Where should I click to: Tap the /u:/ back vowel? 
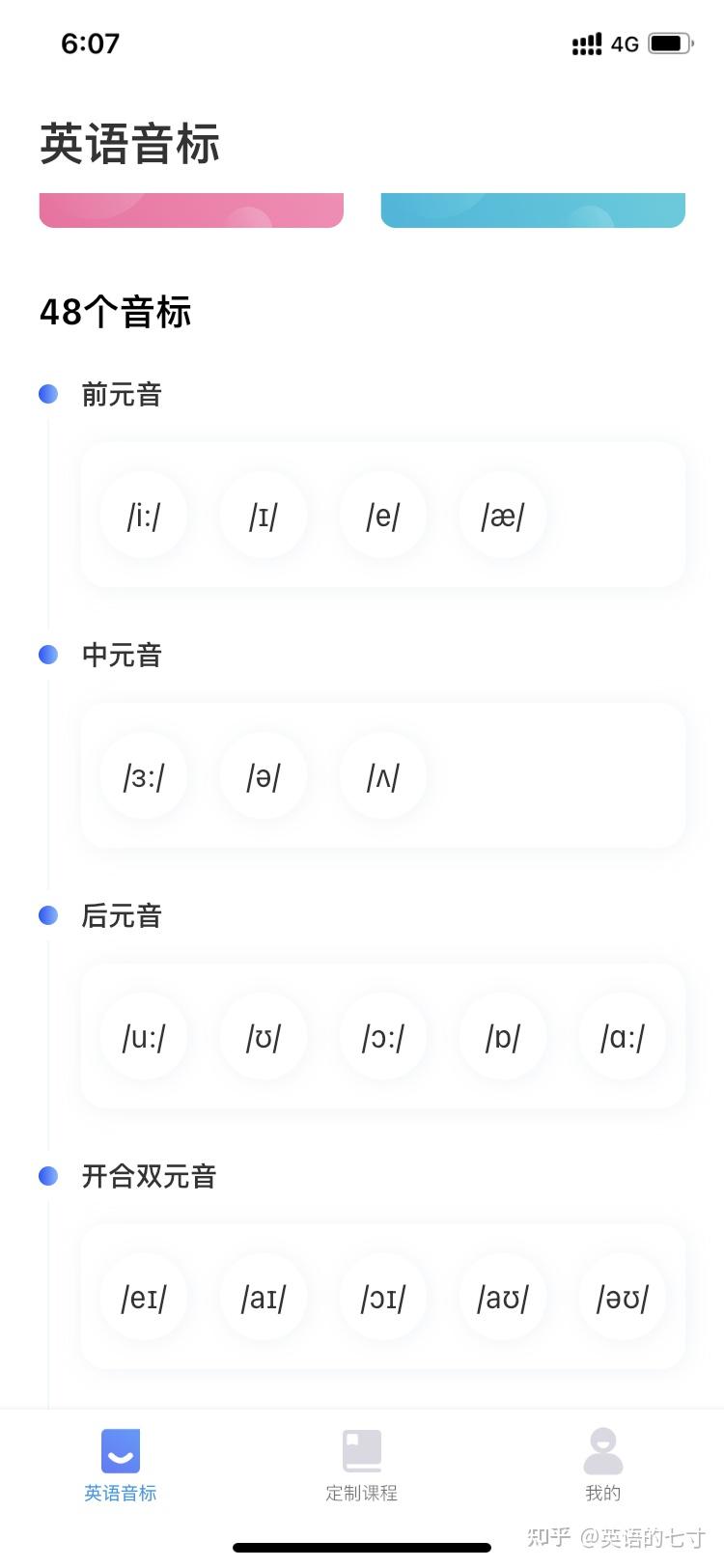(144, 1037)
